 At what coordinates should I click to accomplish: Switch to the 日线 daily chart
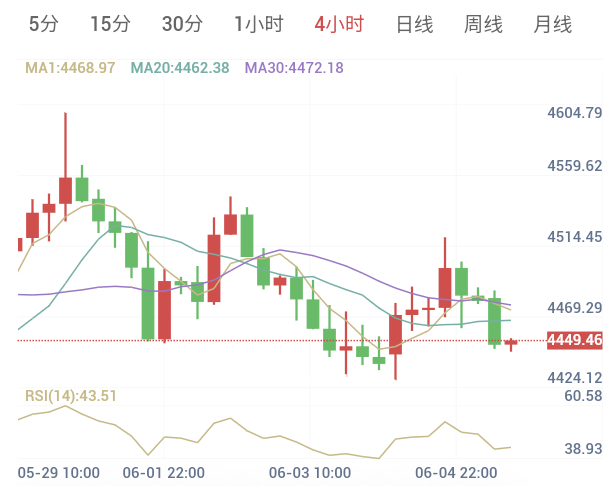point(415,24)
